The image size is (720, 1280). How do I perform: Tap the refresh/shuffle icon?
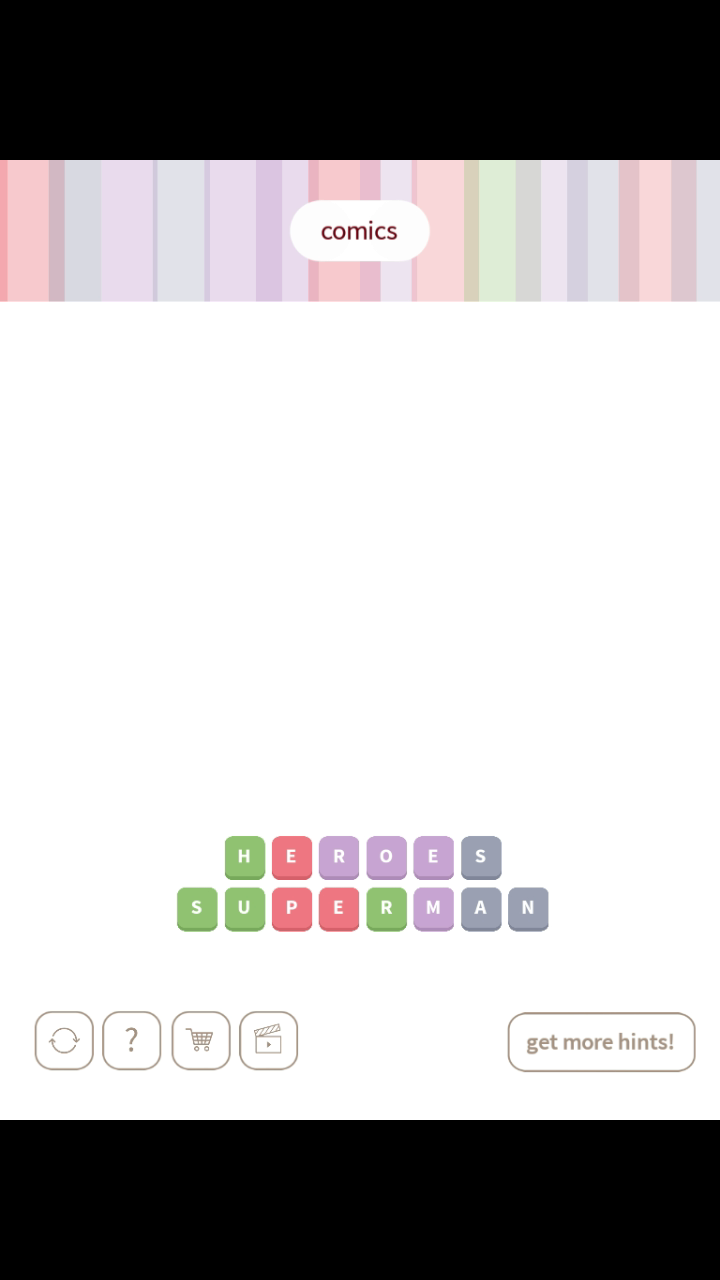64,1041
